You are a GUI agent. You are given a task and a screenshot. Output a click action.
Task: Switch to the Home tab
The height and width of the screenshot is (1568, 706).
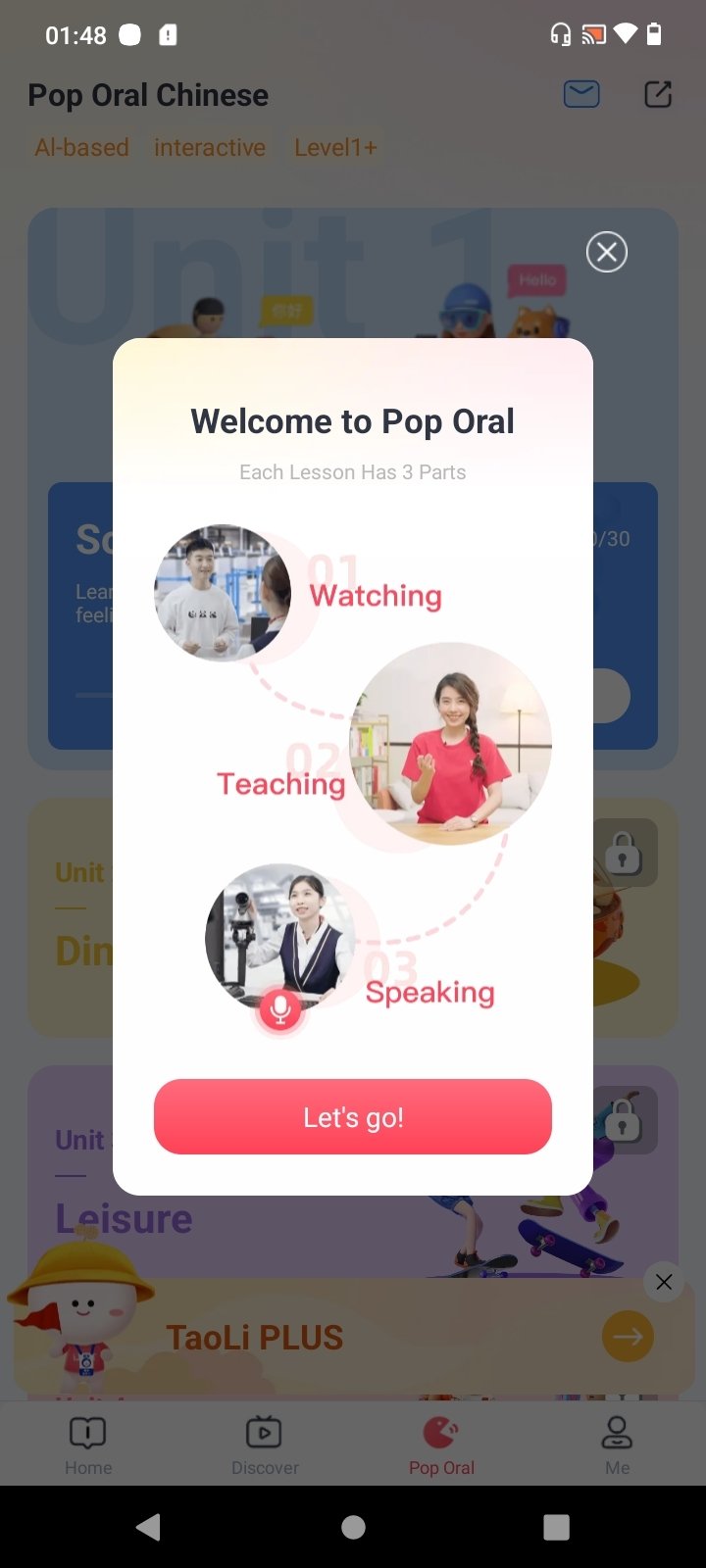[88, 1445]
